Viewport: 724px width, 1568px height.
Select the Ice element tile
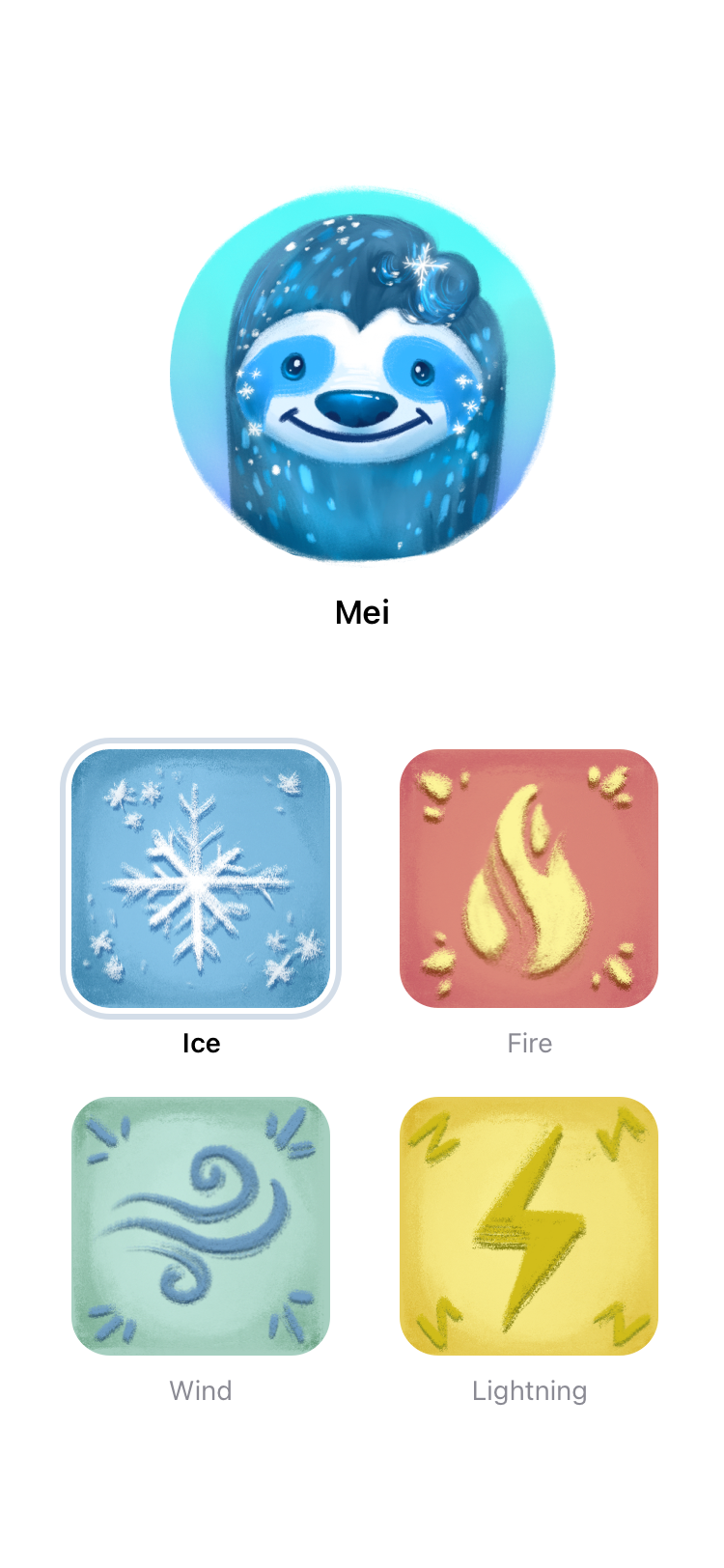click(201, 879)
